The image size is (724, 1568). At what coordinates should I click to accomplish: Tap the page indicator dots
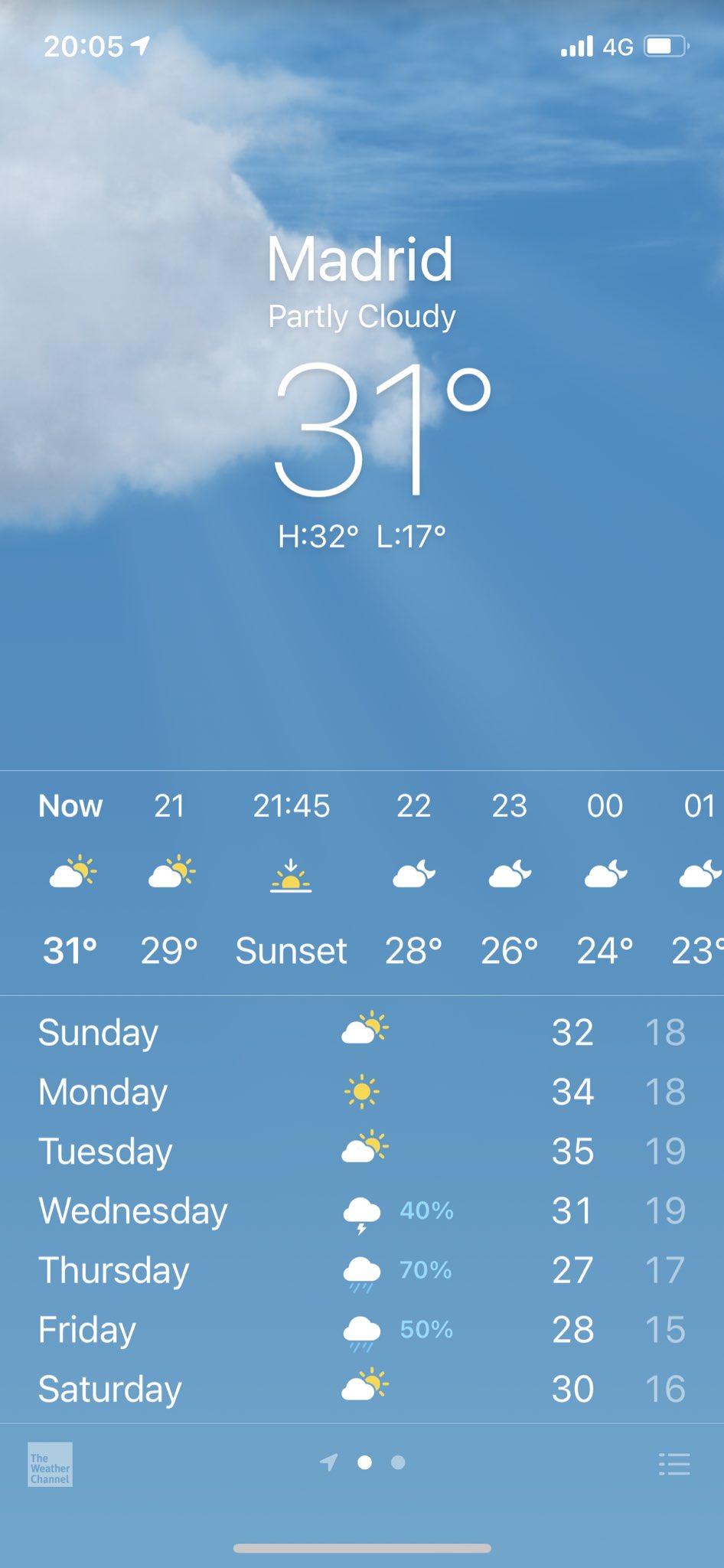point(365,1463)
